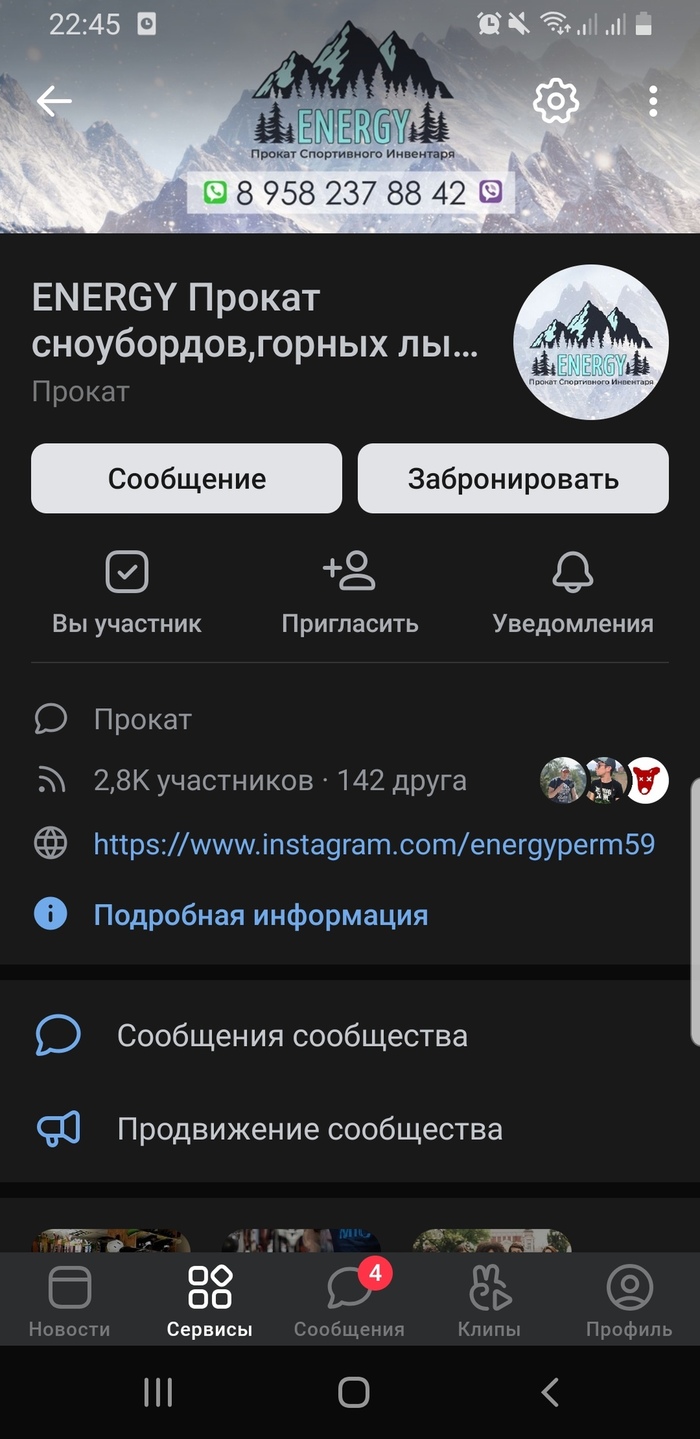The width and height of the screenshot is (700, 1439).
Task: Open the instagram.com/energyperm59 link
Action: (374, 844)
